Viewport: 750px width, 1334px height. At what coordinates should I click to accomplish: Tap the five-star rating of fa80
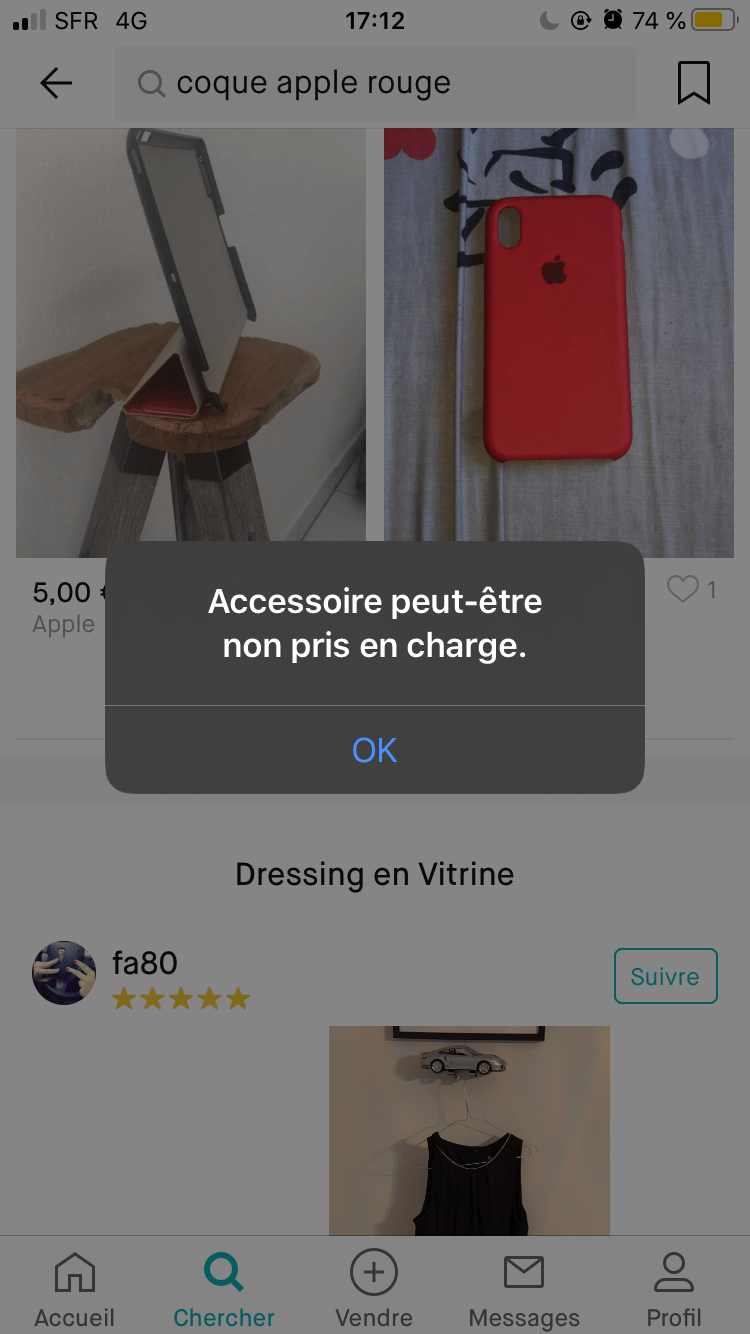coord(181,997)
